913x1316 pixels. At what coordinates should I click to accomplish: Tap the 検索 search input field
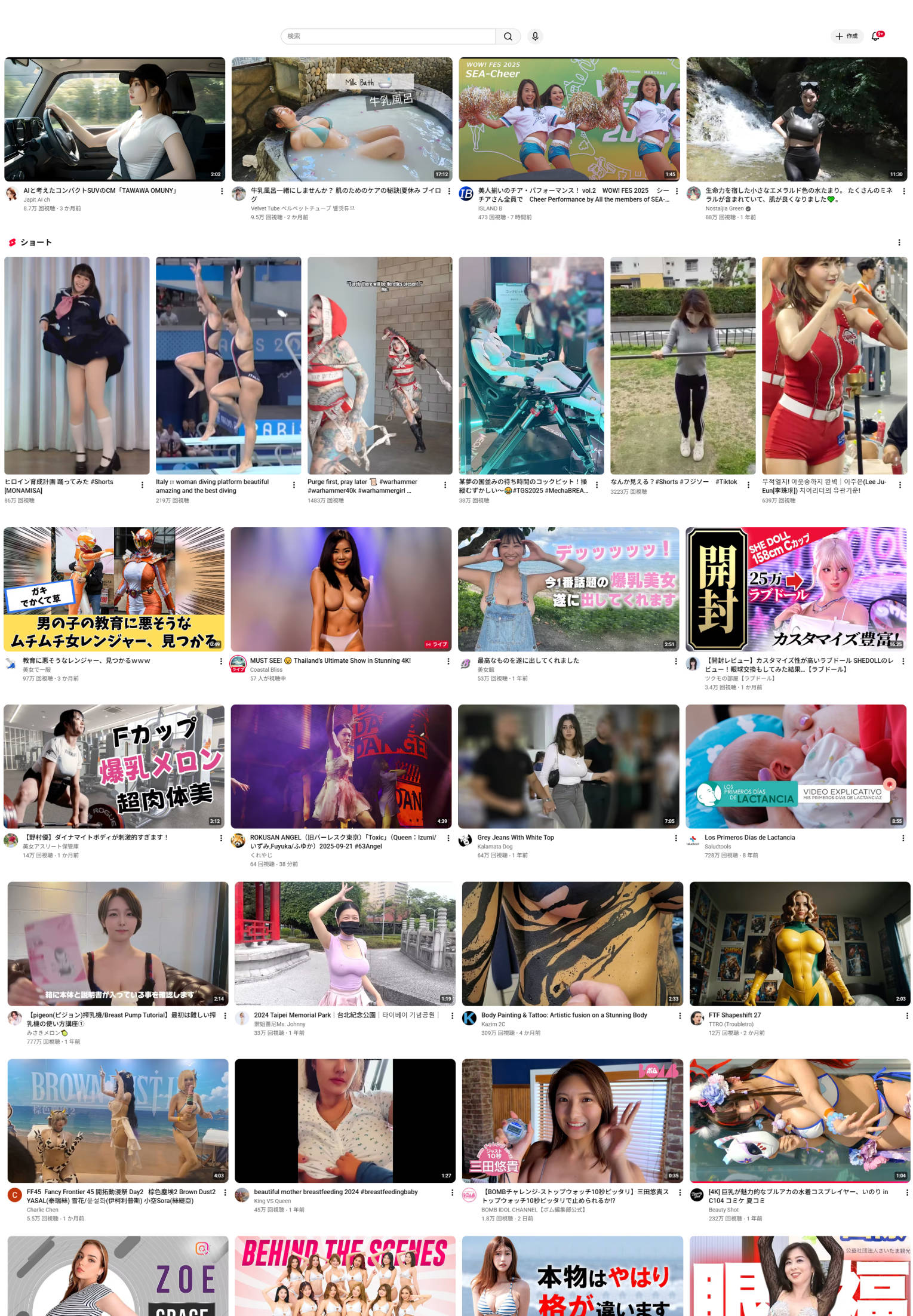coord(388,36)
